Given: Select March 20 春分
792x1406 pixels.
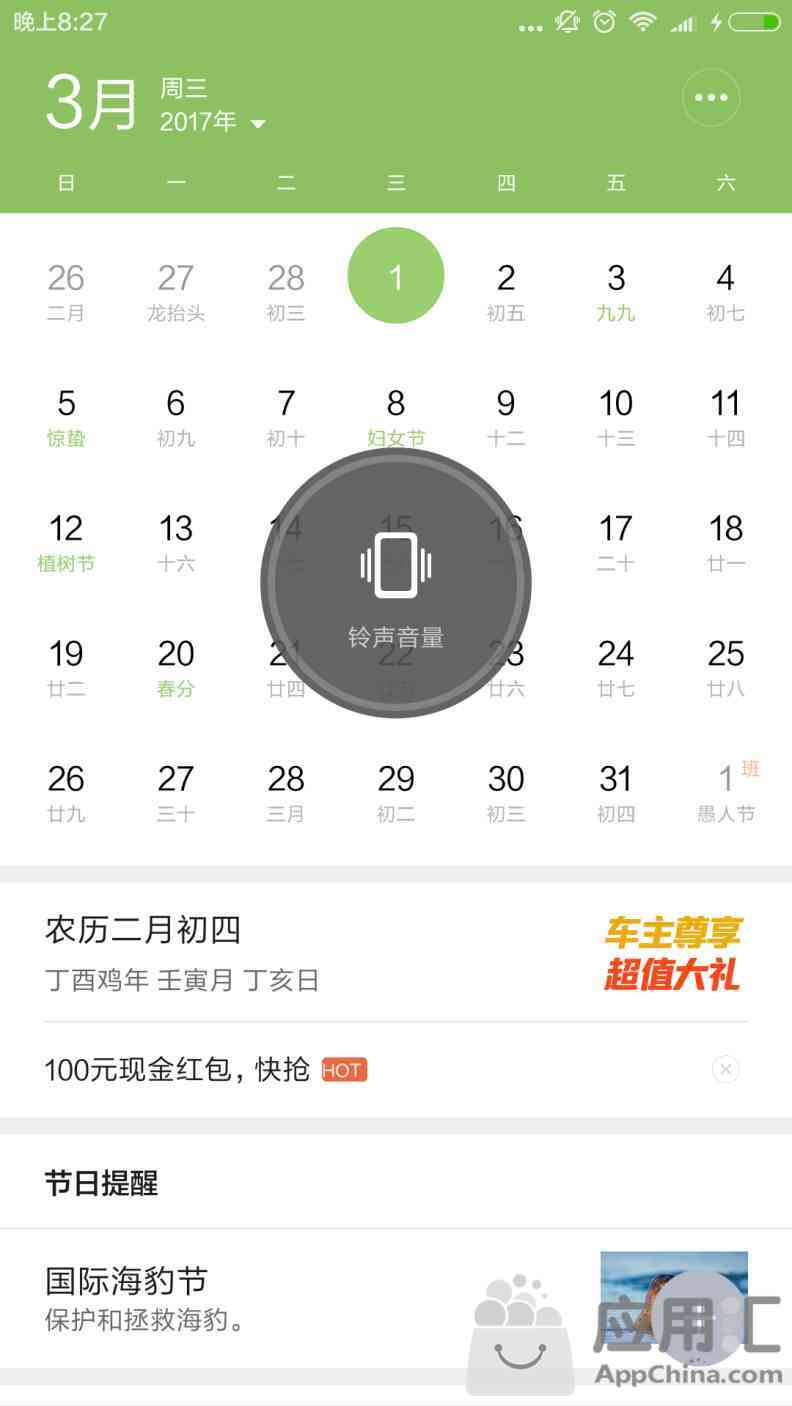Looking at the screenshot, I should 176,667.
